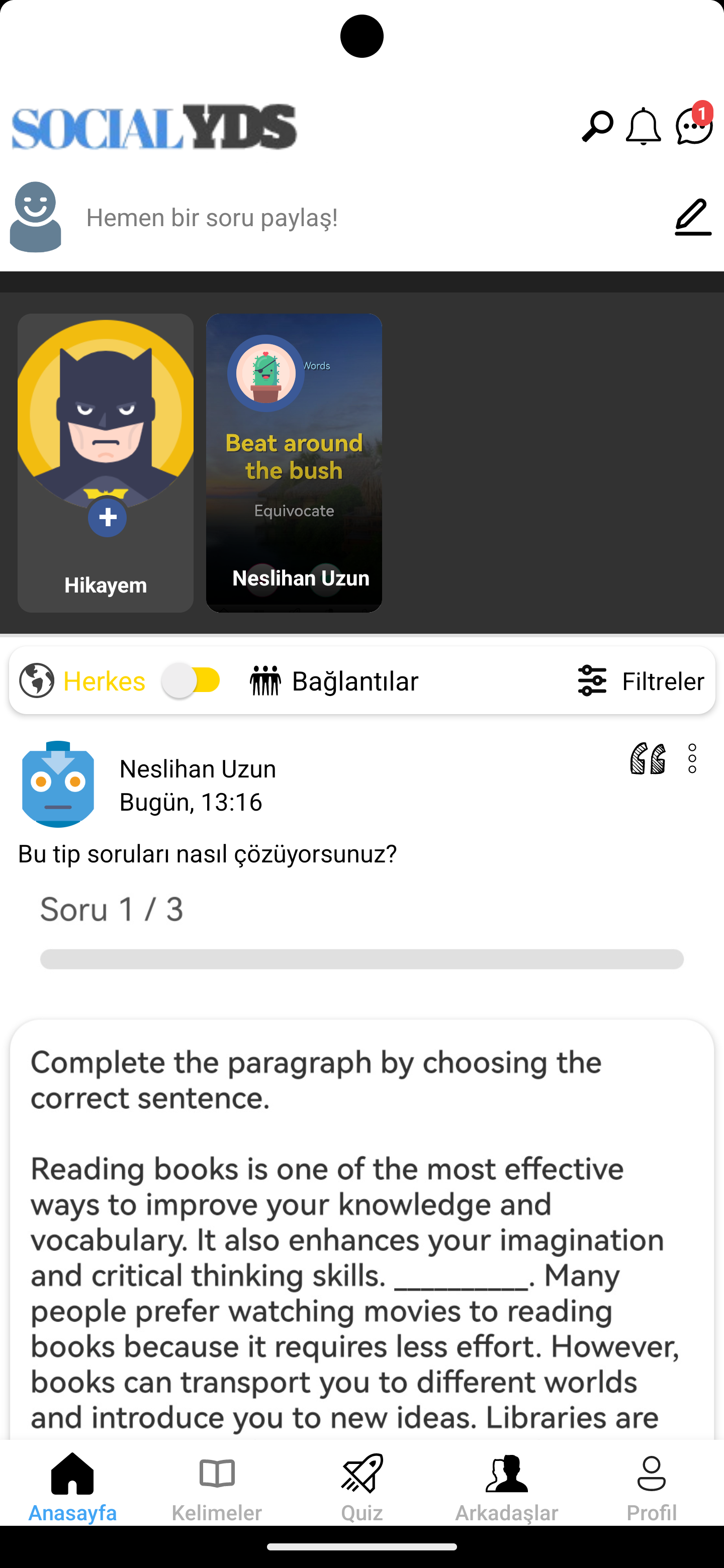This screenshot has width=724, height=1568.
Task: Open the shared quiz question card
Action: (361, 1217)
